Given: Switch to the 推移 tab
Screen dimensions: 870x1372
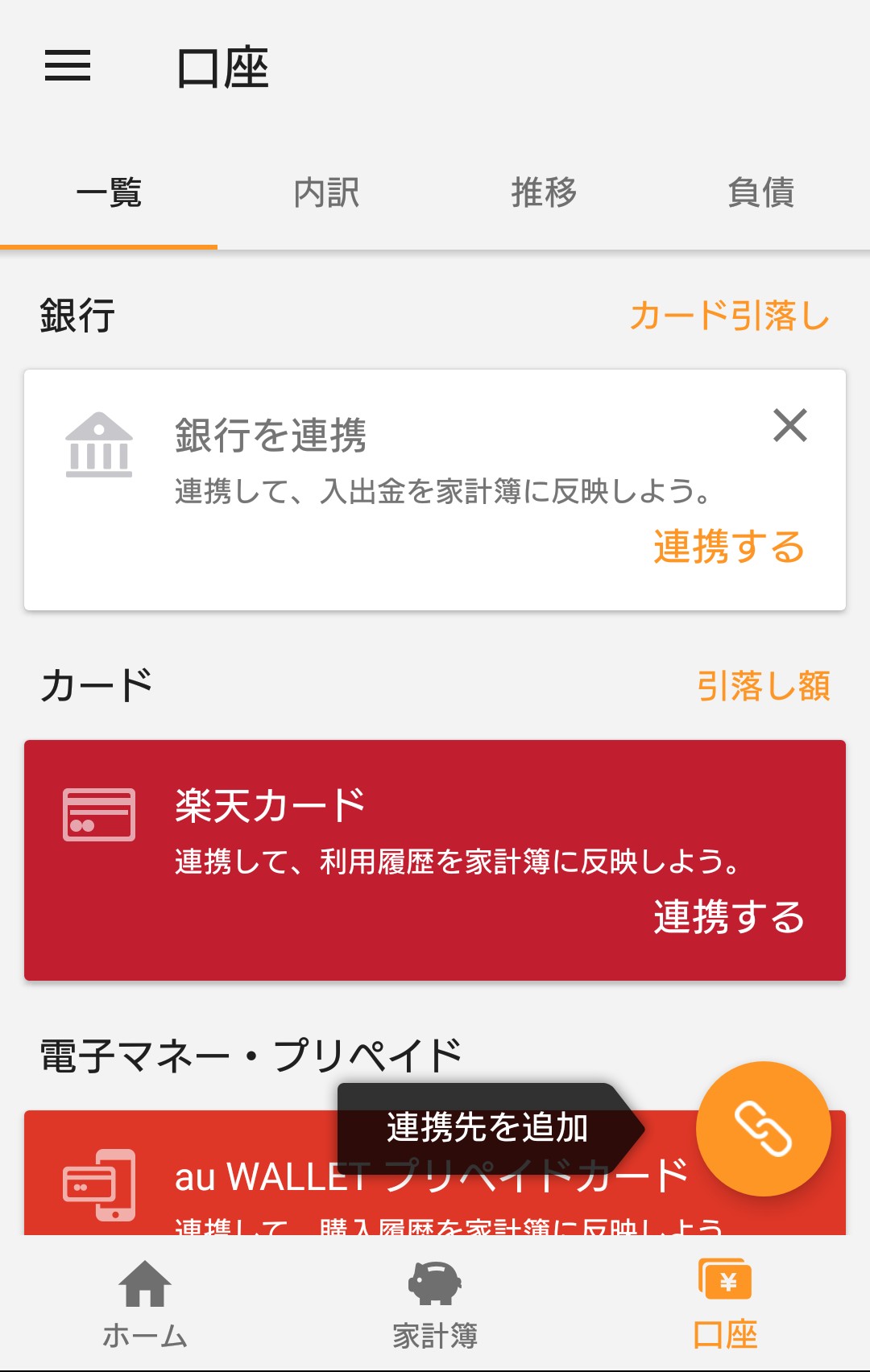Looking at the screenshot, I should click(x=544, y=193).
